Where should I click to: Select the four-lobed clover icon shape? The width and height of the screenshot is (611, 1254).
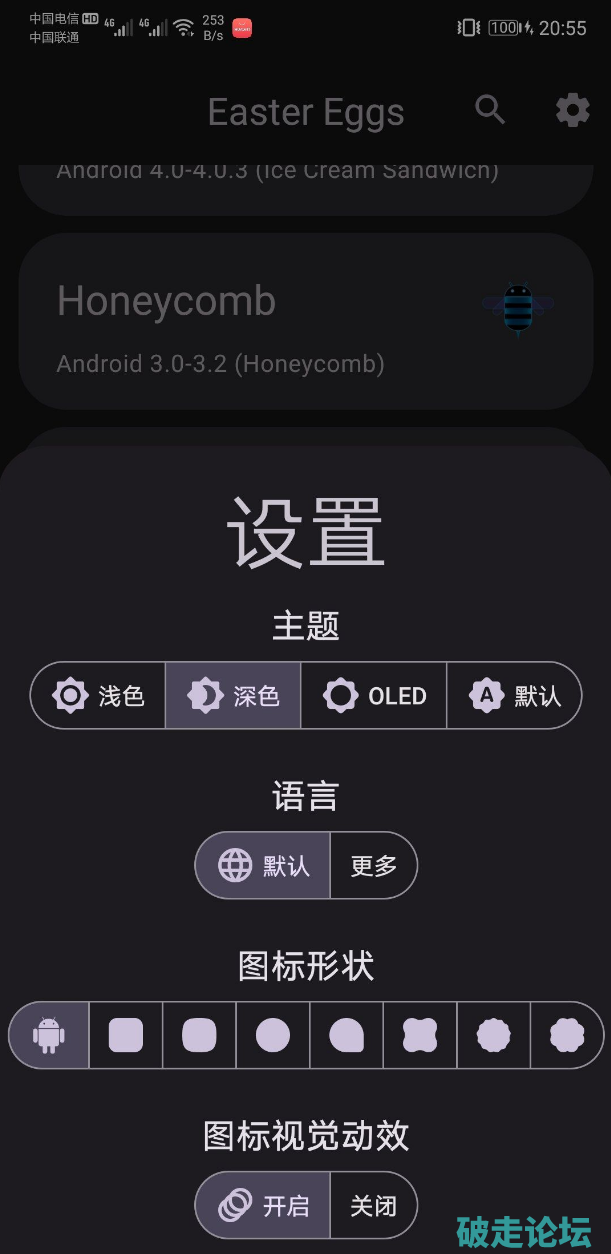[x=420, y=1036]
